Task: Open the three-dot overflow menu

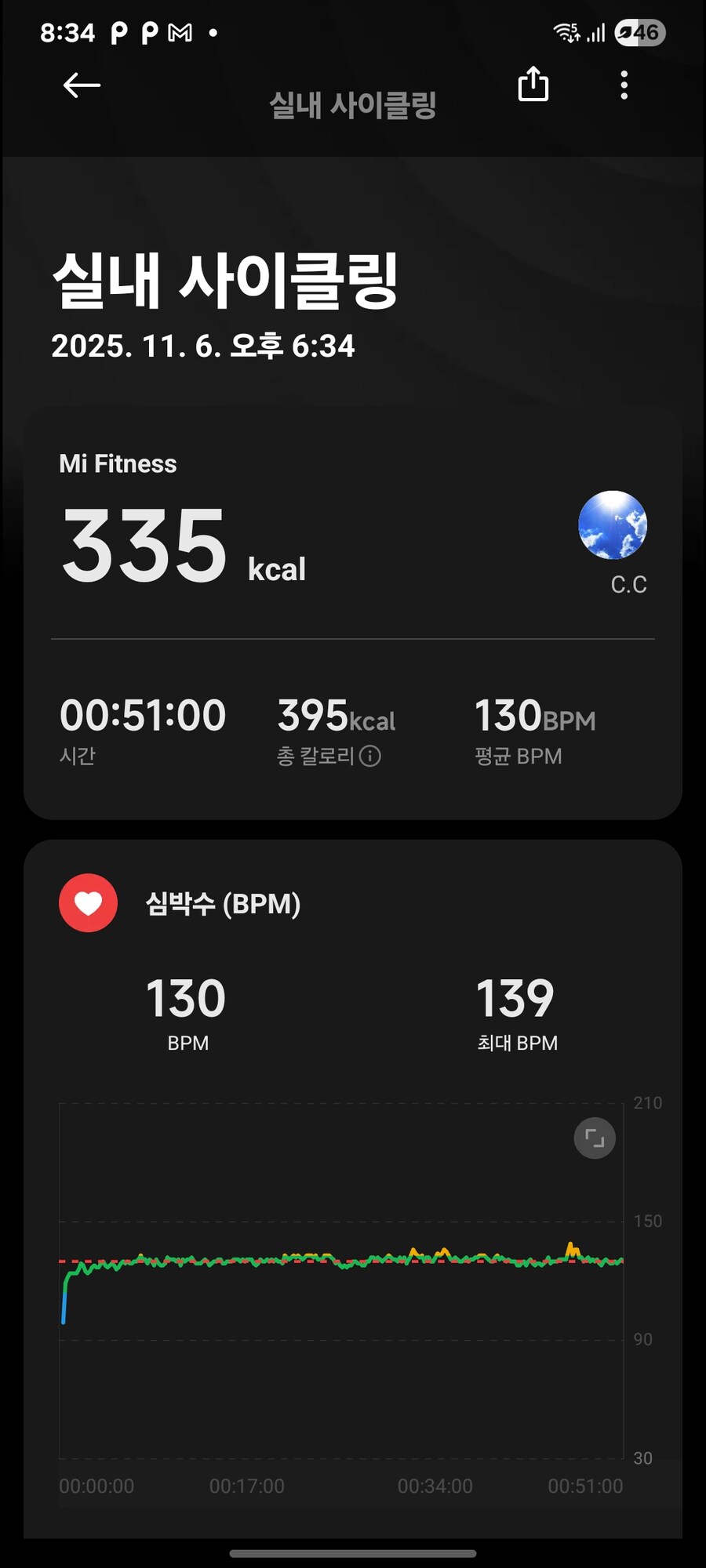Action: [x=624, y=85]
